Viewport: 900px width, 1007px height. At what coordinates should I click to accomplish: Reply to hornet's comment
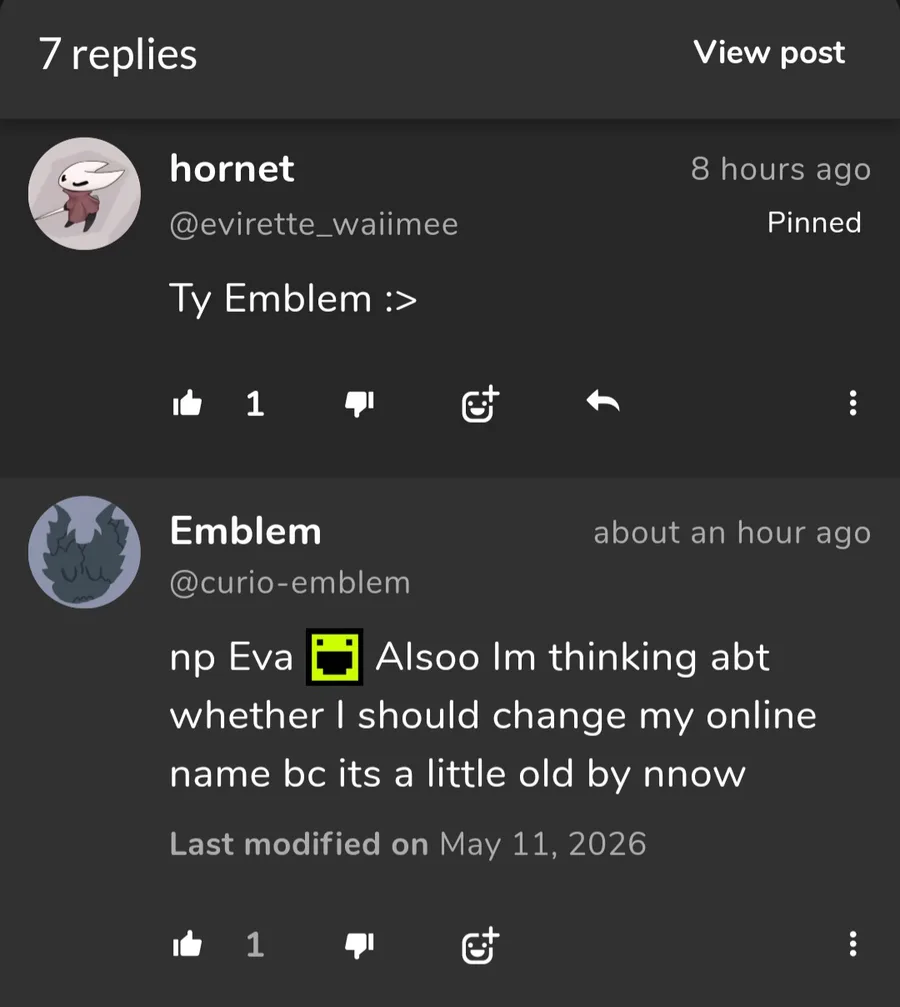(x=603, y=402)
